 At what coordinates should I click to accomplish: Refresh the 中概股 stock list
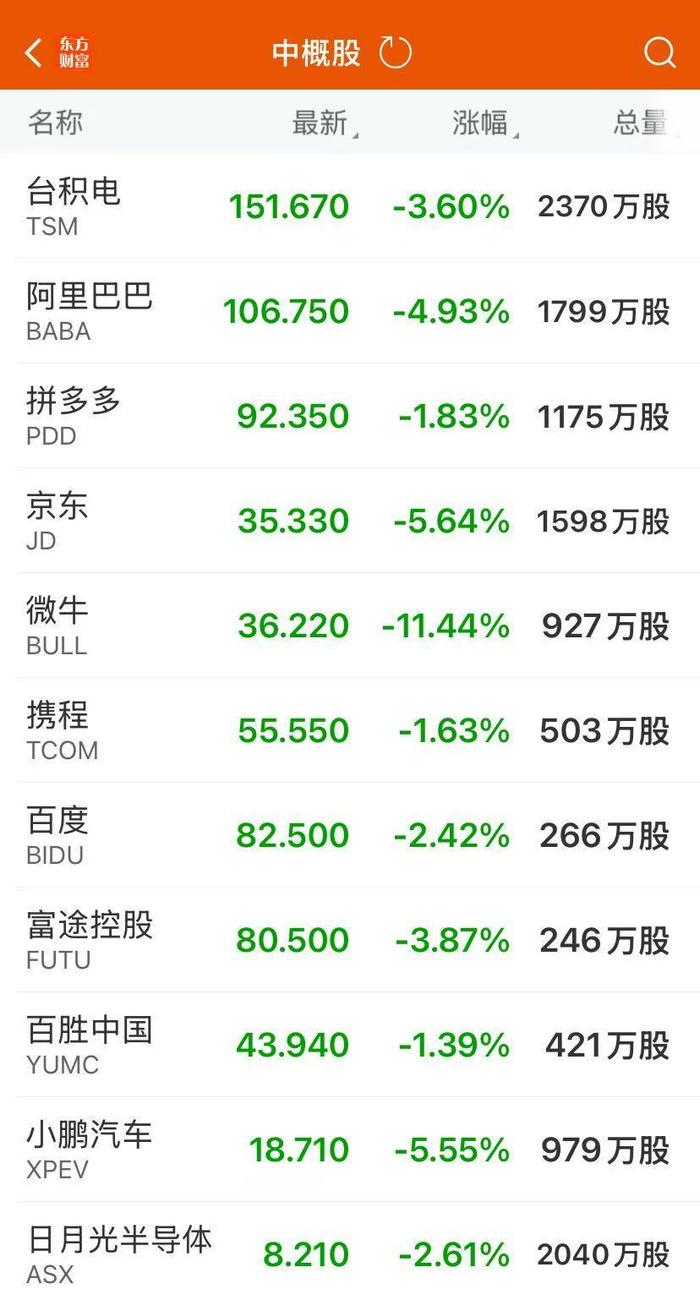point(396,53)
